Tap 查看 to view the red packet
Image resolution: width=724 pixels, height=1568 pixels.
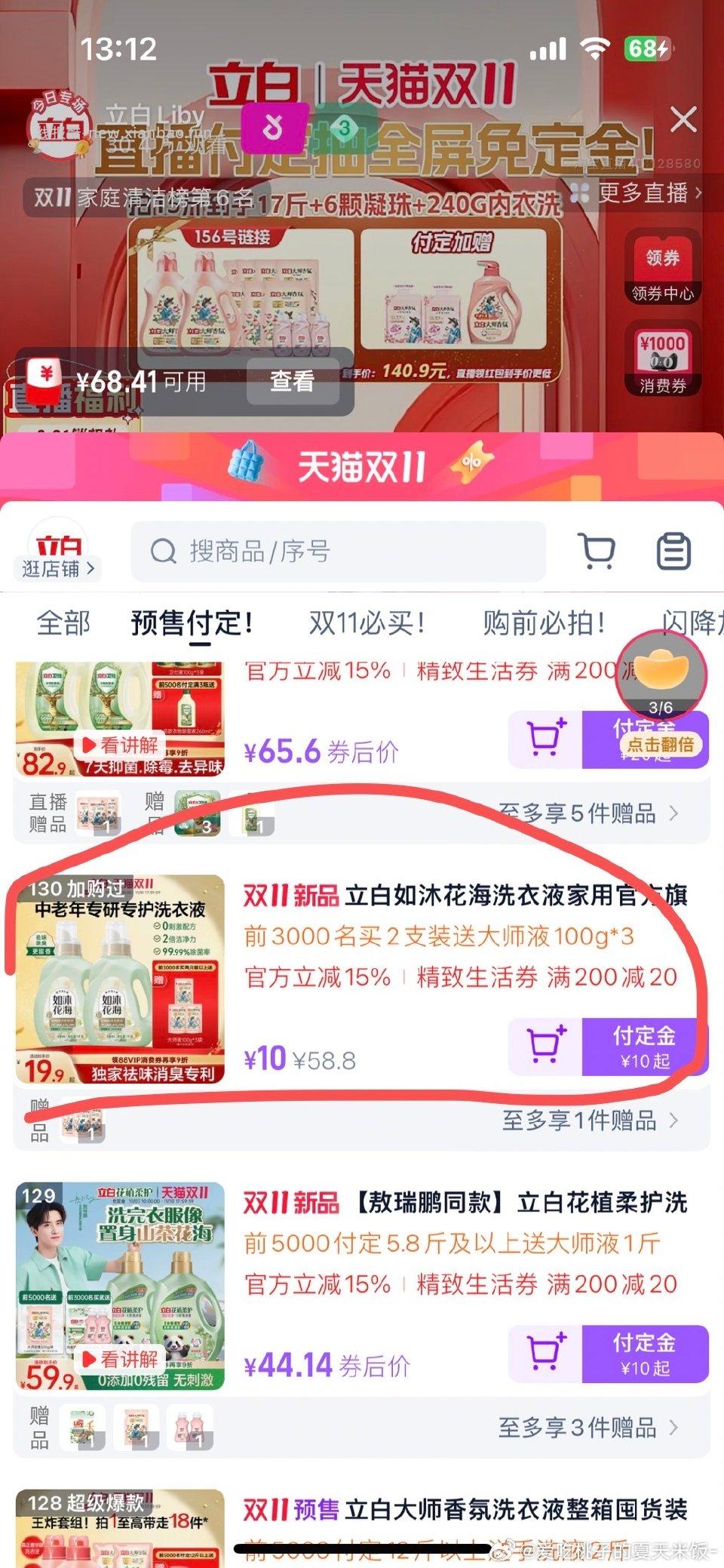click(x=294, y=381)
